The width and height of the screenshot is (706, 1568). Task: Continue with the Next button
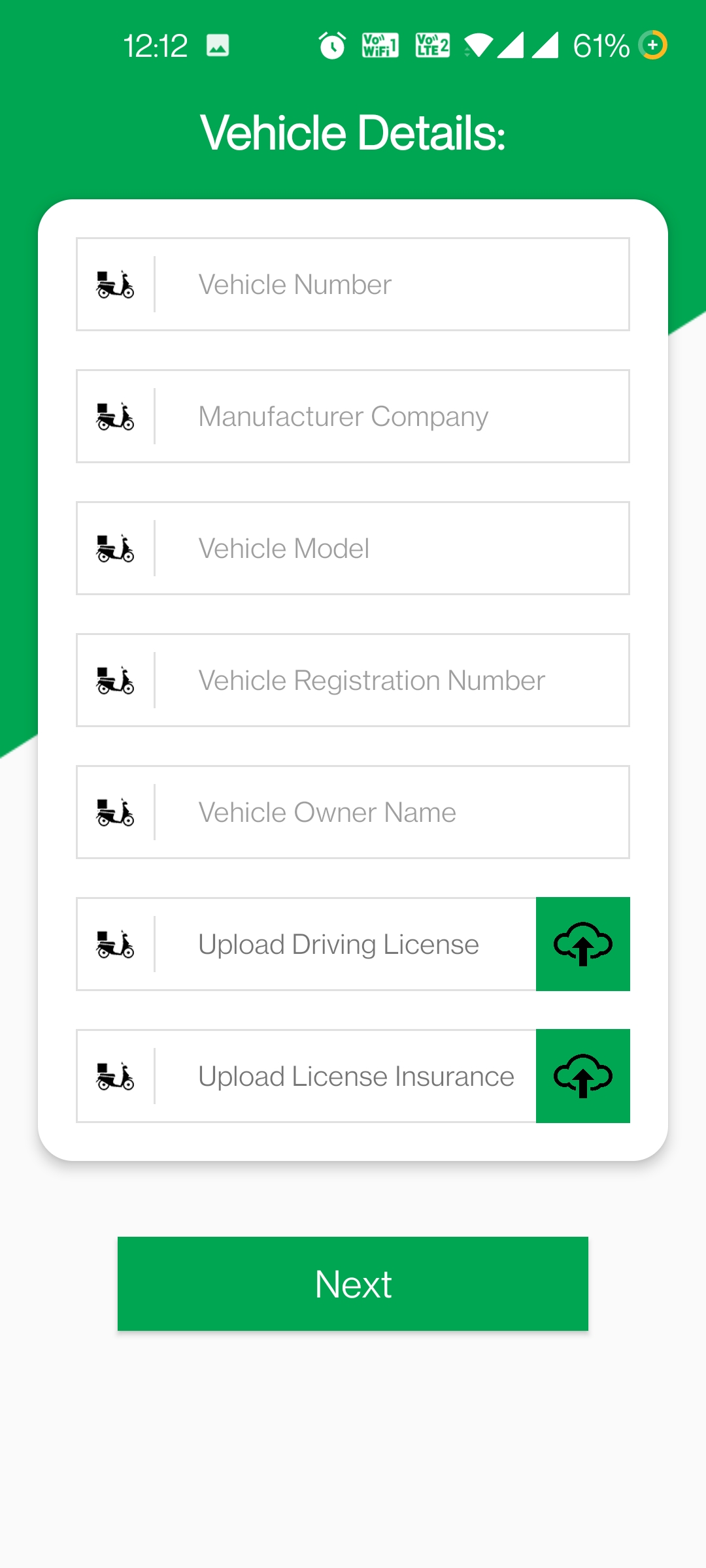(x=353, y=1284)
